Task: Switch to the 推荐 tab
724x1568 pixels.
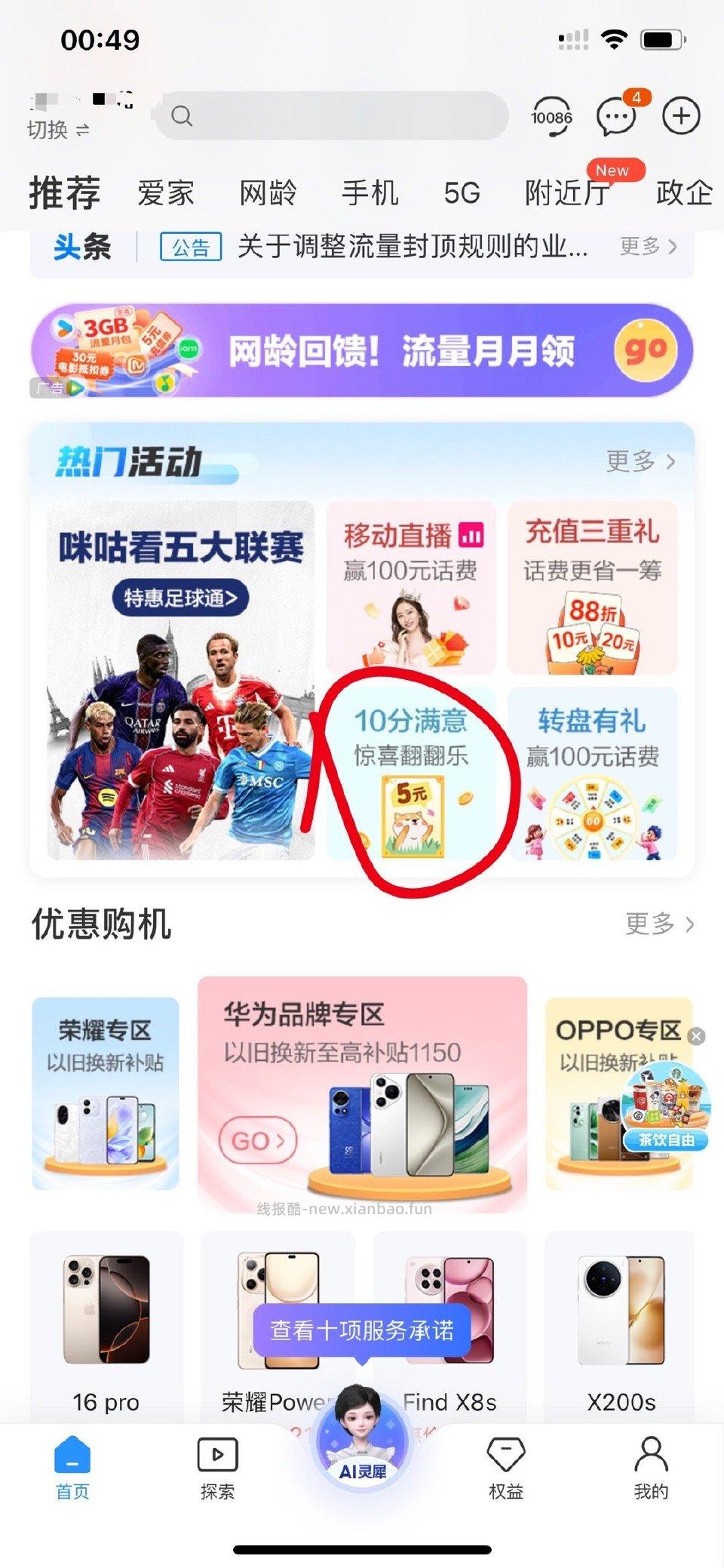Action: (x=63, y=193)
